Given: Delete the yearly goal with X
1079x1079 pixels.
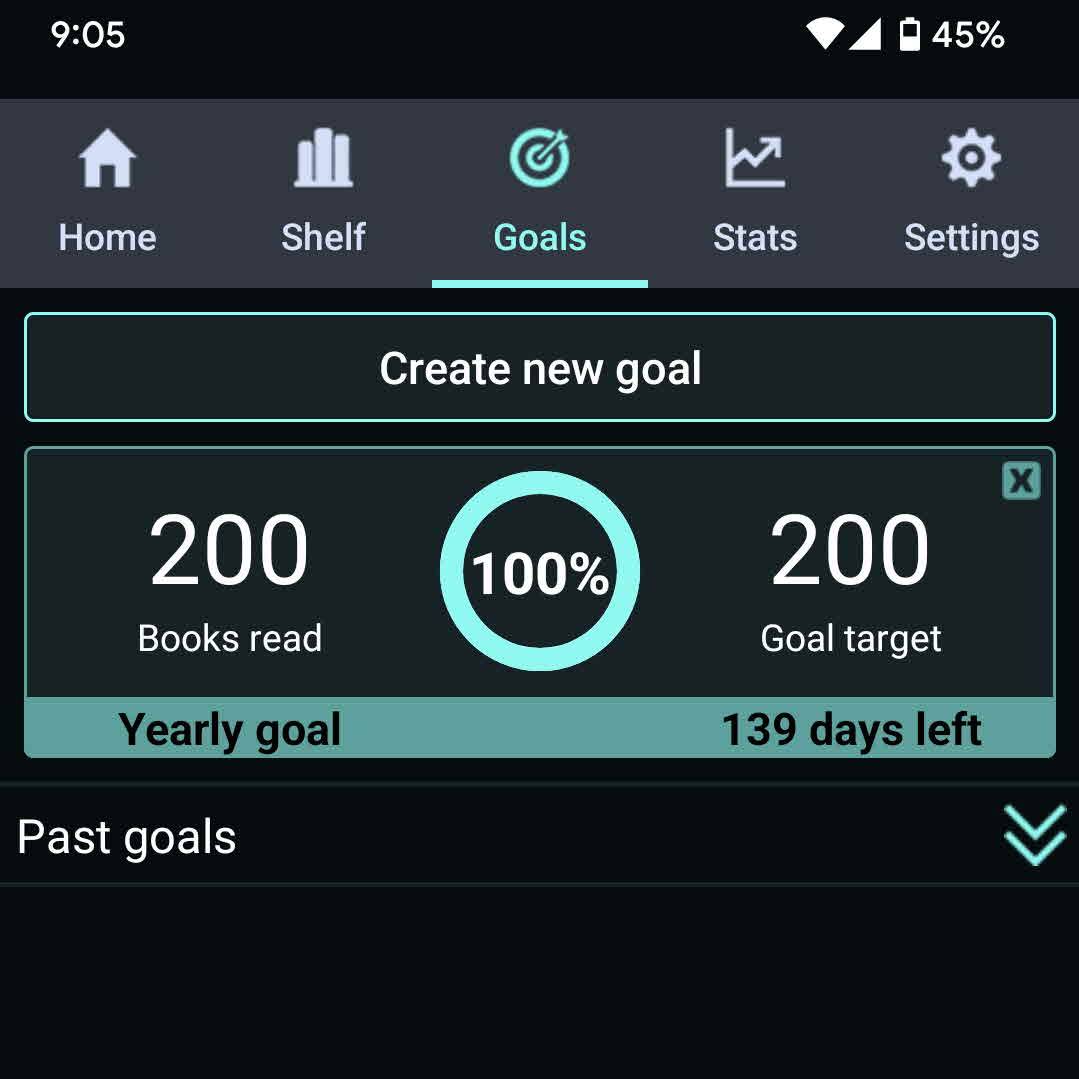Looking at the screenshot, I should pyautogui.click(x=1021, y=481).
